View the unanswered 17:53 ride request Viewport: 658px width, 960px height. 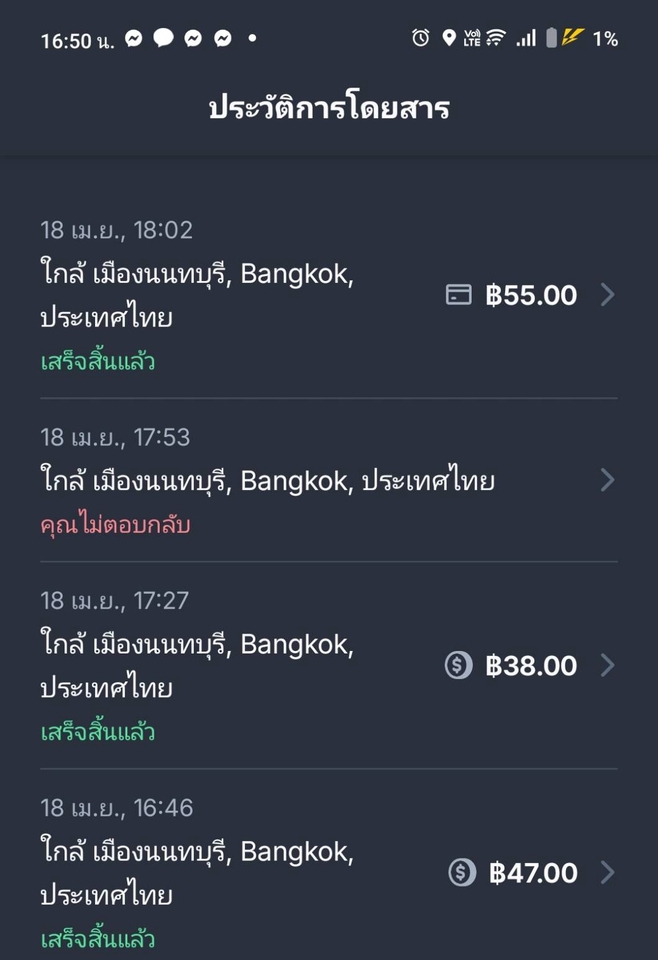coord(328,481)
